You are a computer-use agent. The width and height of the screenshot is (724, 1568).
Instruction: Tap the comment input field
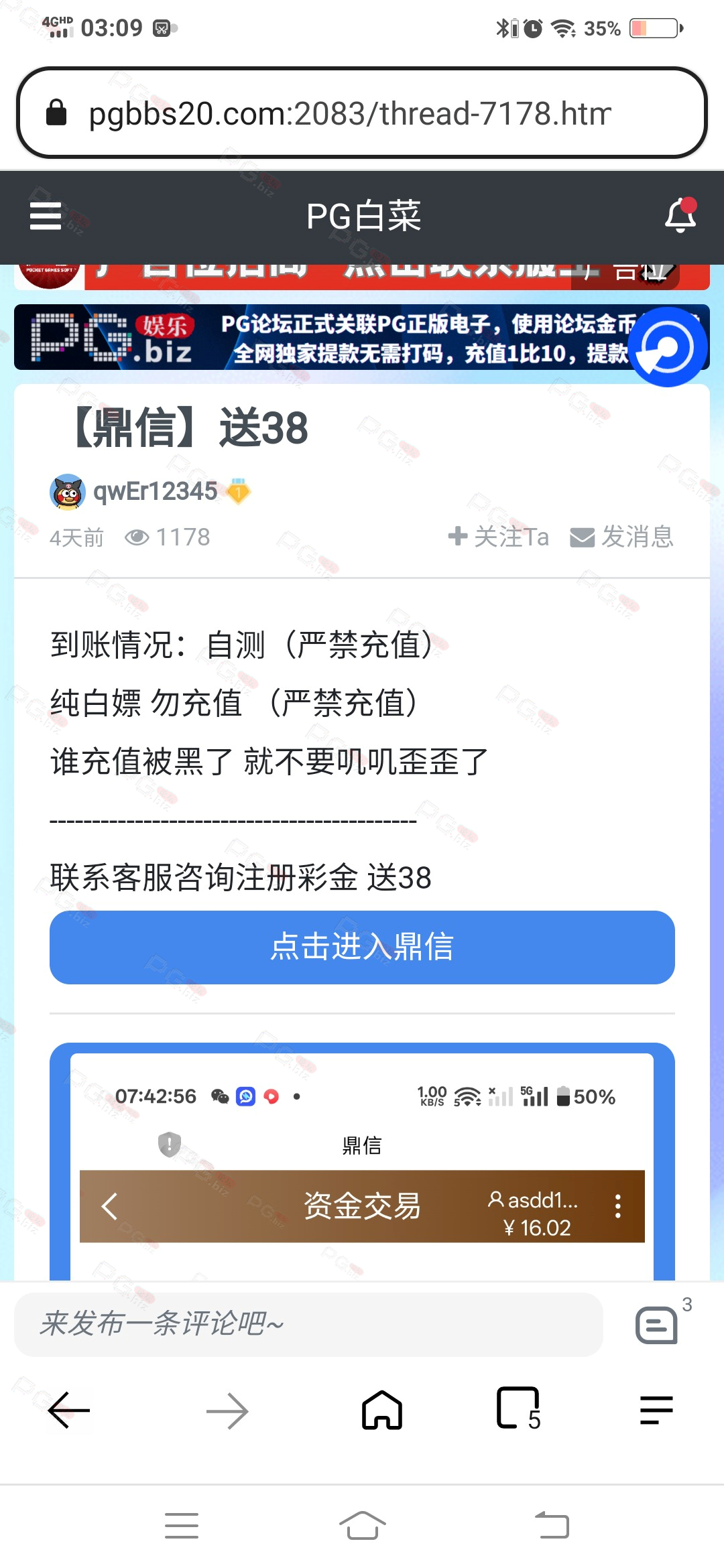tap(308, 1324)
